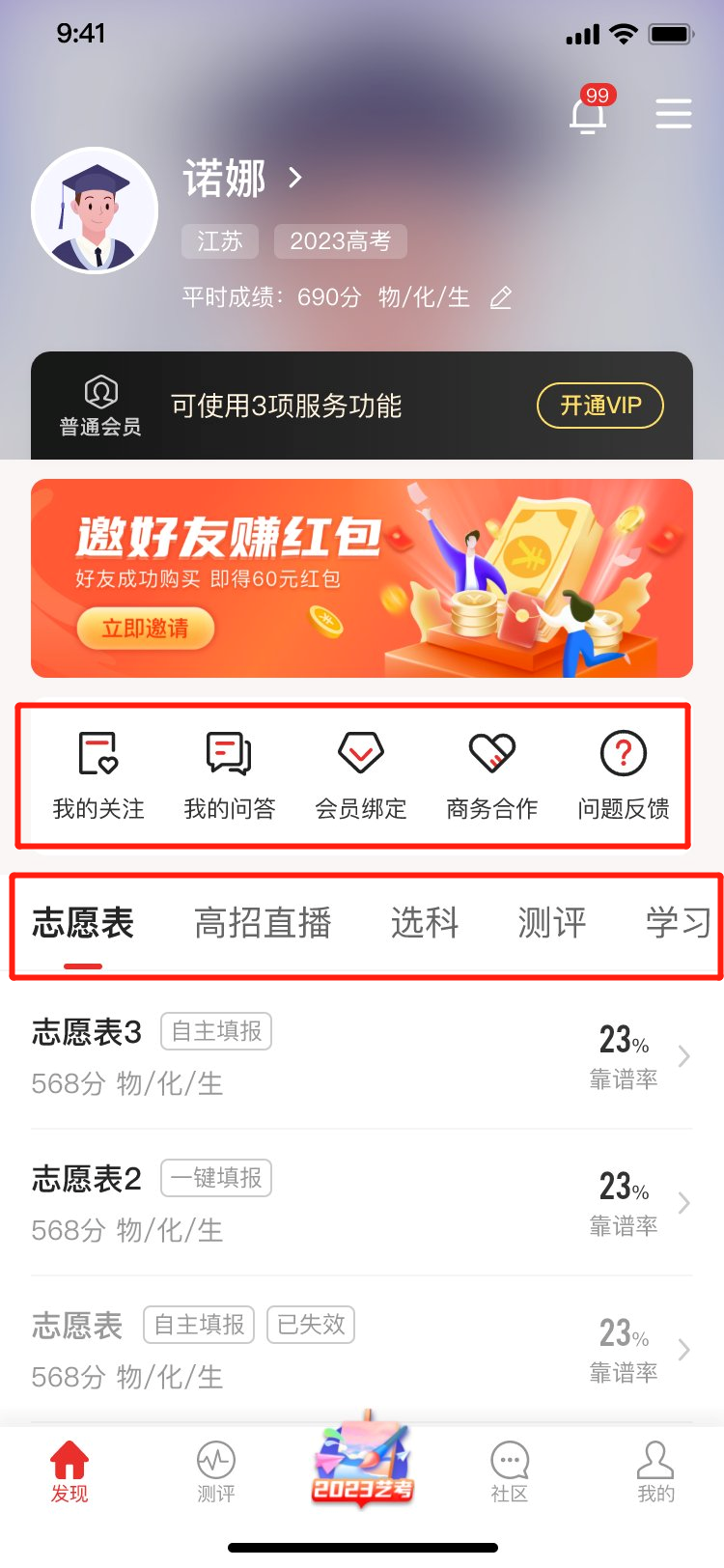Switch to the 社区 bottom tab
The height and width of the screenshot is (1568, 724).
click(509, 1471)
